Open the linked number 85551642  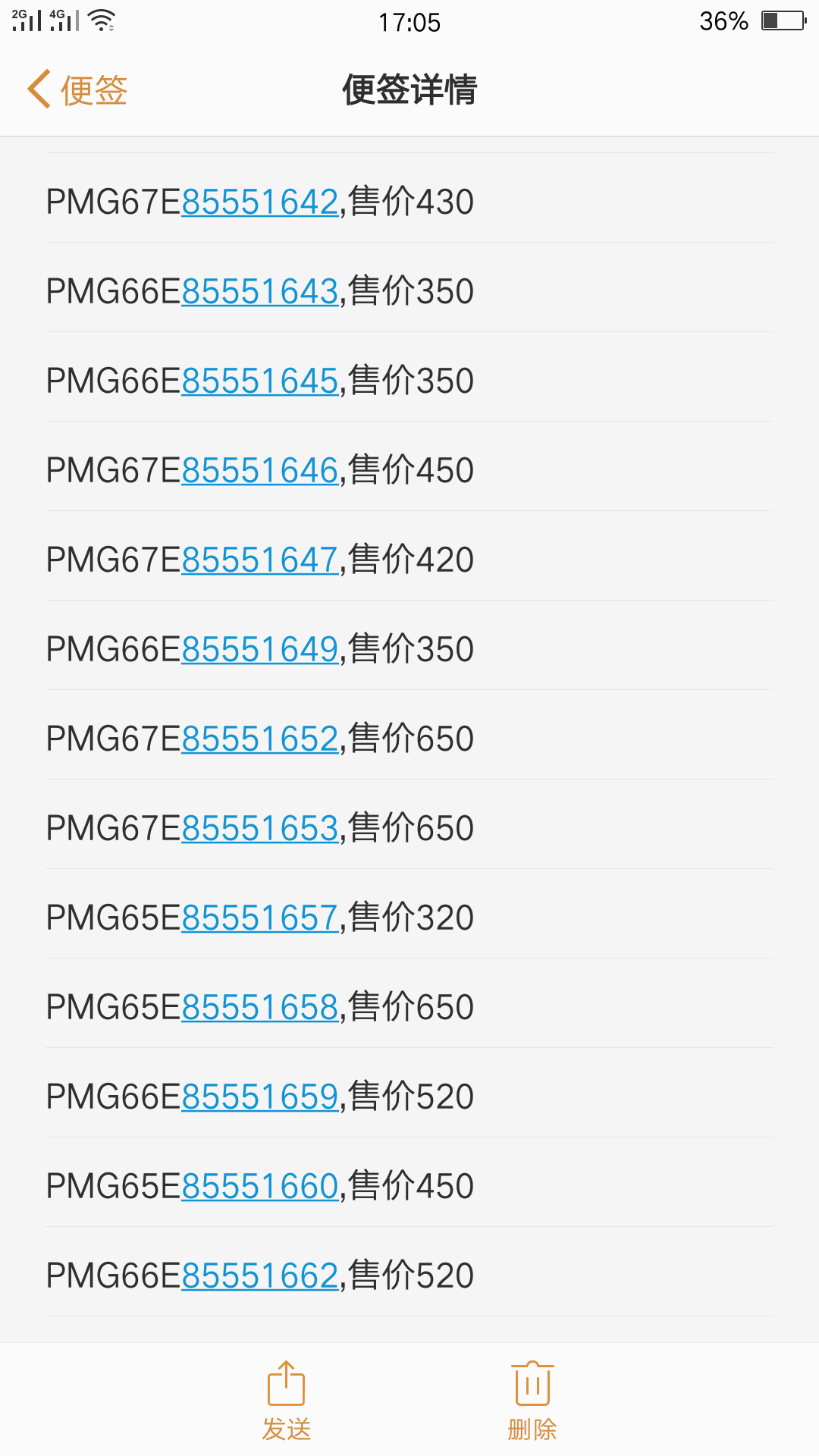tap(259, 202)
